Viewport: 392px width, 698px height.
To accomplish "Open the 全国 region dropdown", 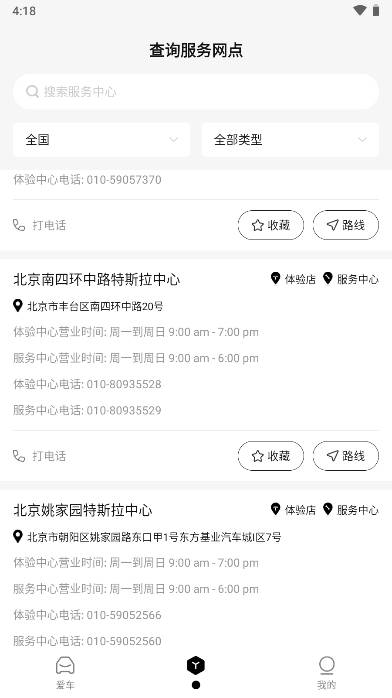I will click(101, 140).
